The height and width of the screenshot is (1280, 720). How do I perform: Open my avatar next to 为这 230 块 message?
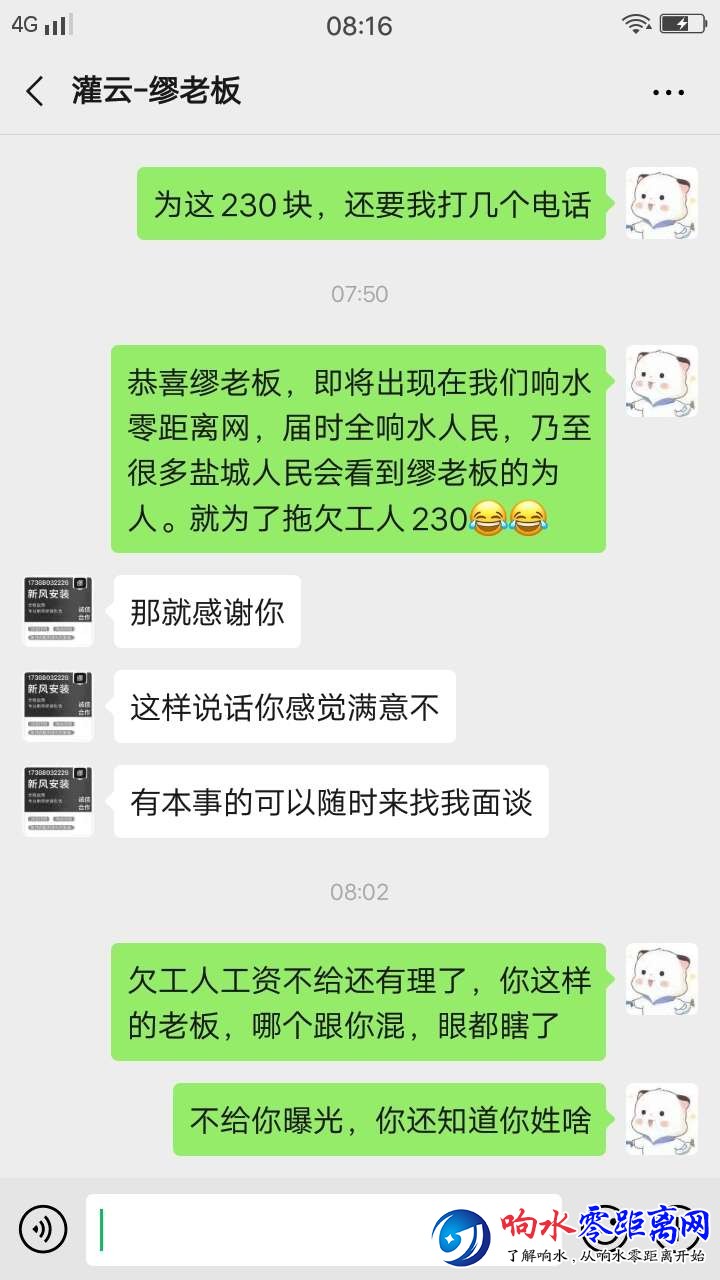(661, 203)
